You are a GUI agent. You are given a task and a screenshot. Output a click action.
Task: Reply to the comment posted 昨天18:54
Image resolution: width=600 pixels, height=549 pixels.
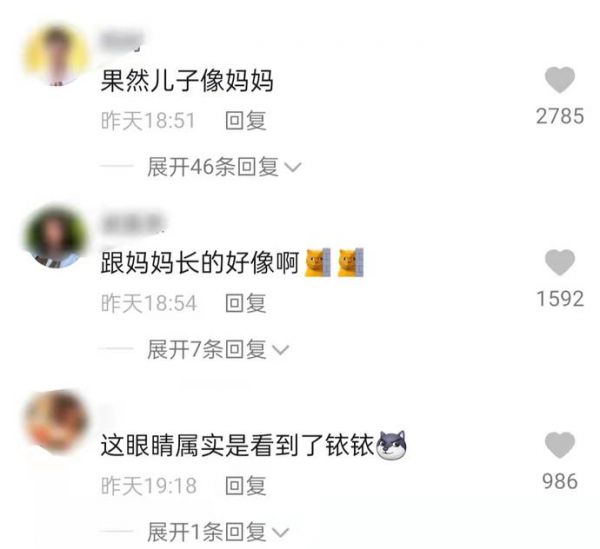pyautogui.click(x=246, y=302)
